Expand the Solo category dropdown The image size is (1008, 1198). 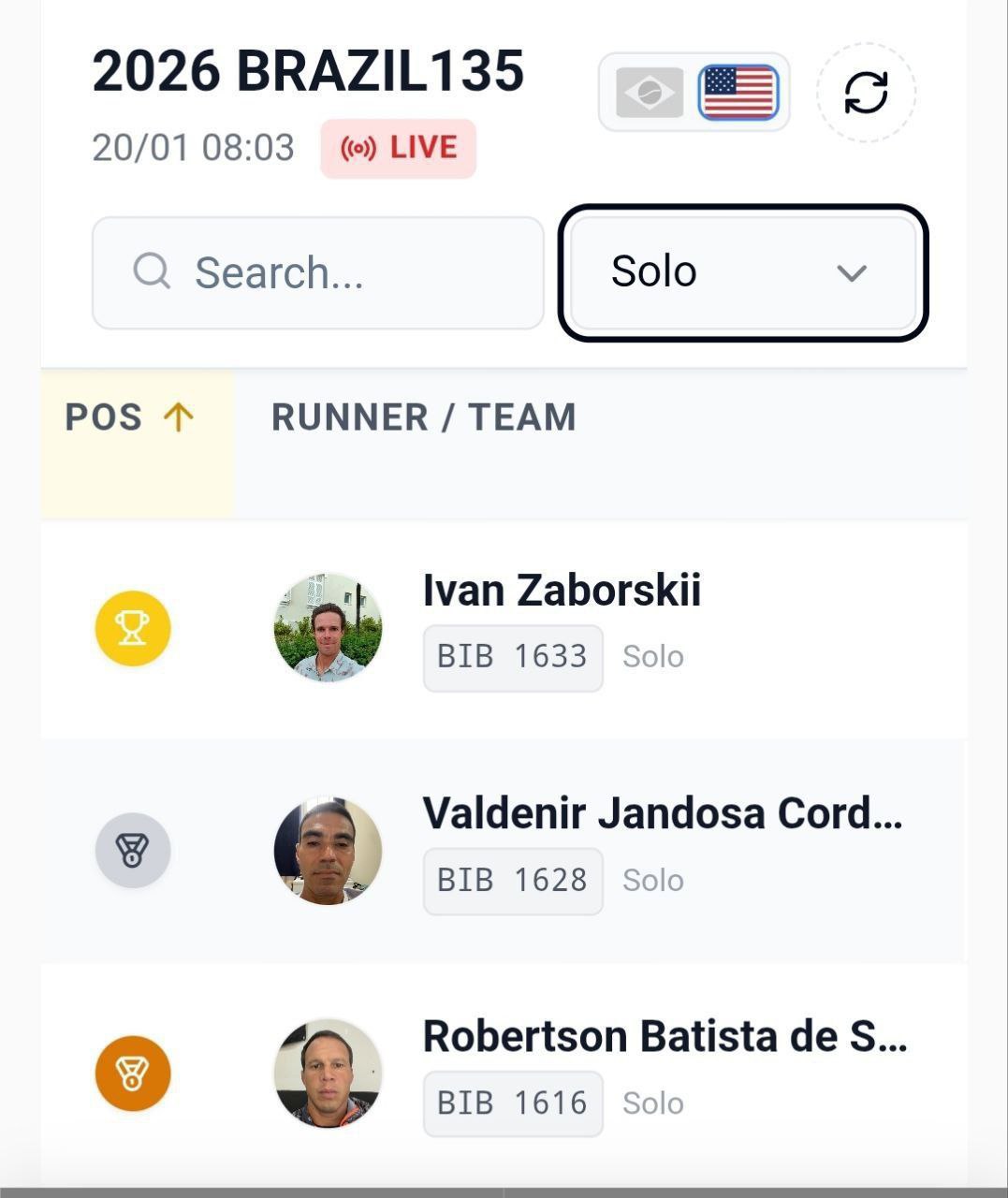743,272
